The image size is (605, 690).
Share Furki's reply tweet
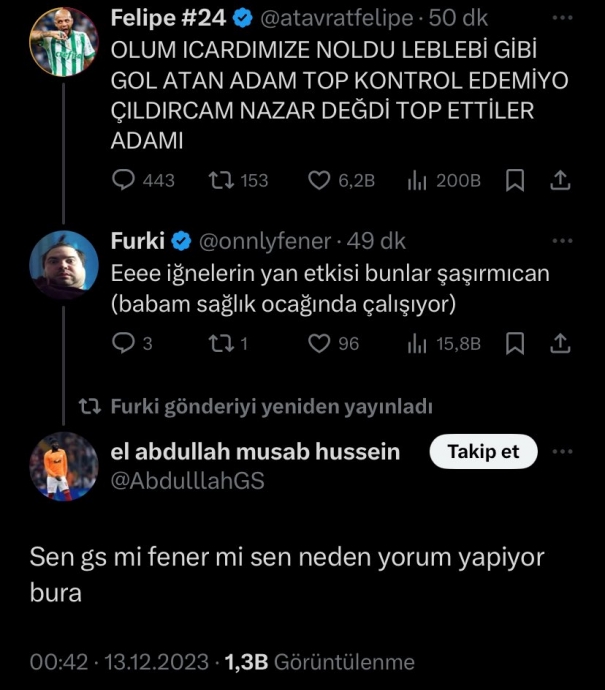561,343
